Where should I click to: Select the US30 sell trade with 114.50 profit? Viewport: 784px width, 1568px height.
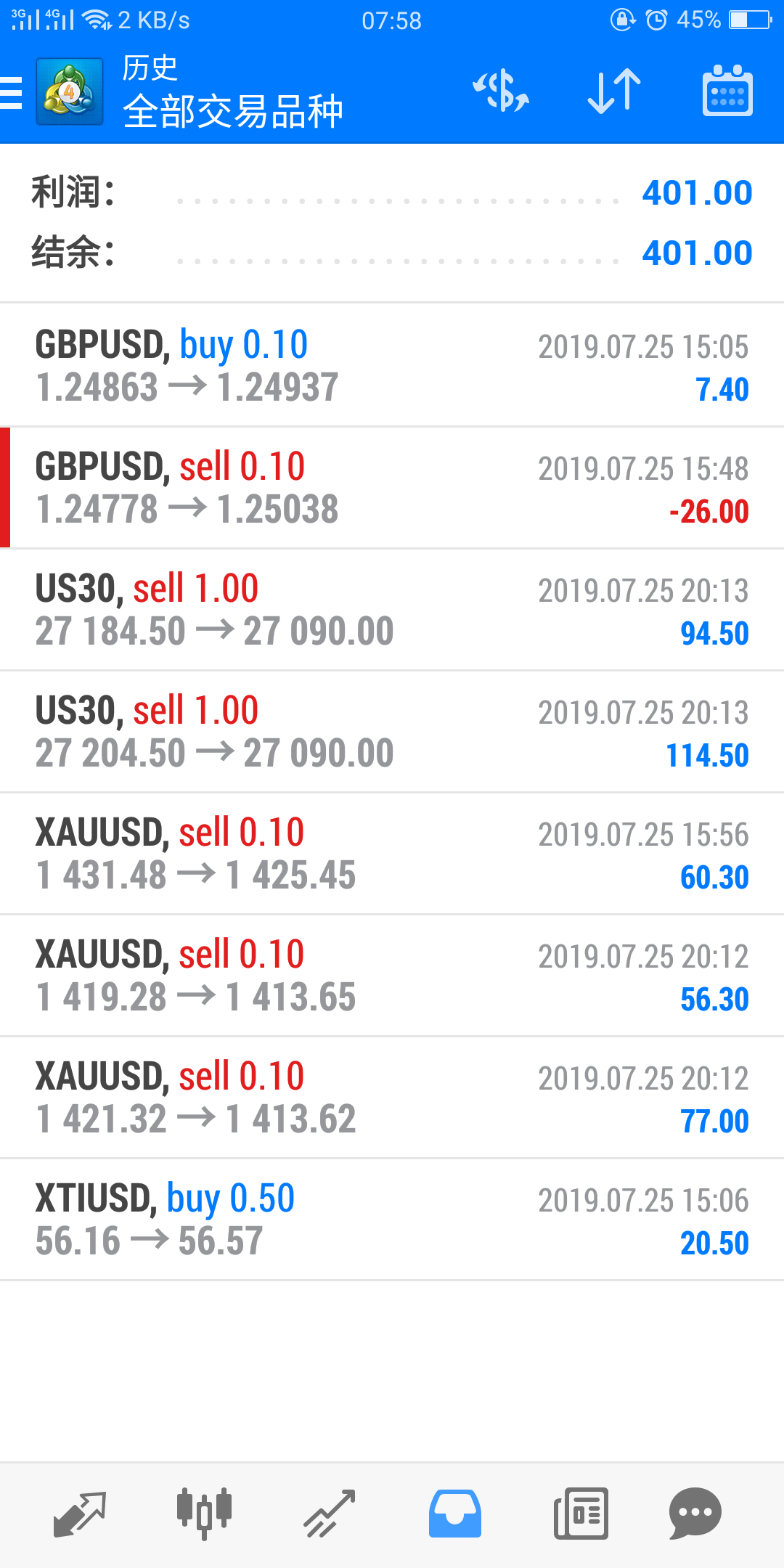coord(392,732)
